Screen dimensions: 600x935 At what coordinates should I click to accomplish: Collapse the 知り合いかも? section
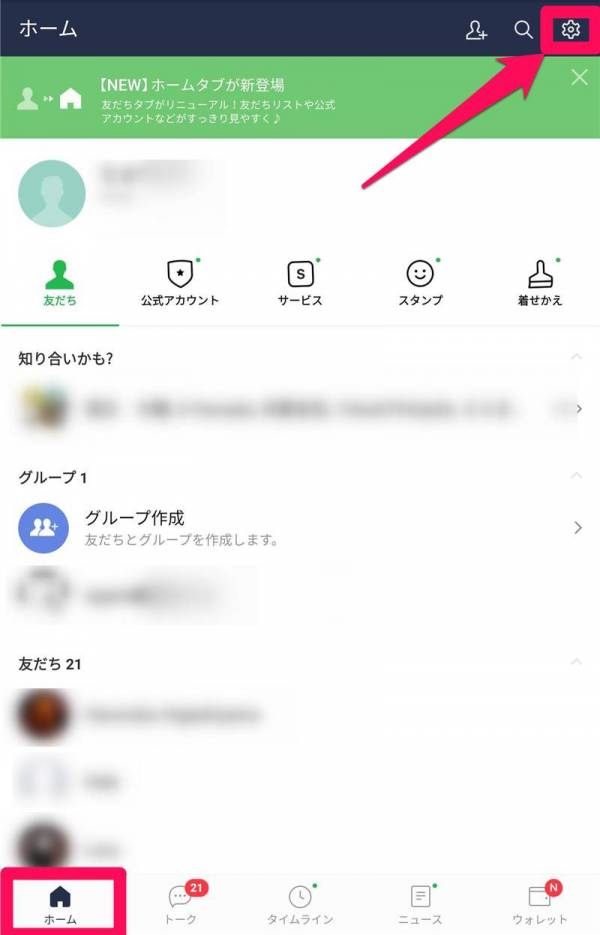pyautogui.click(x=576, y=358)
